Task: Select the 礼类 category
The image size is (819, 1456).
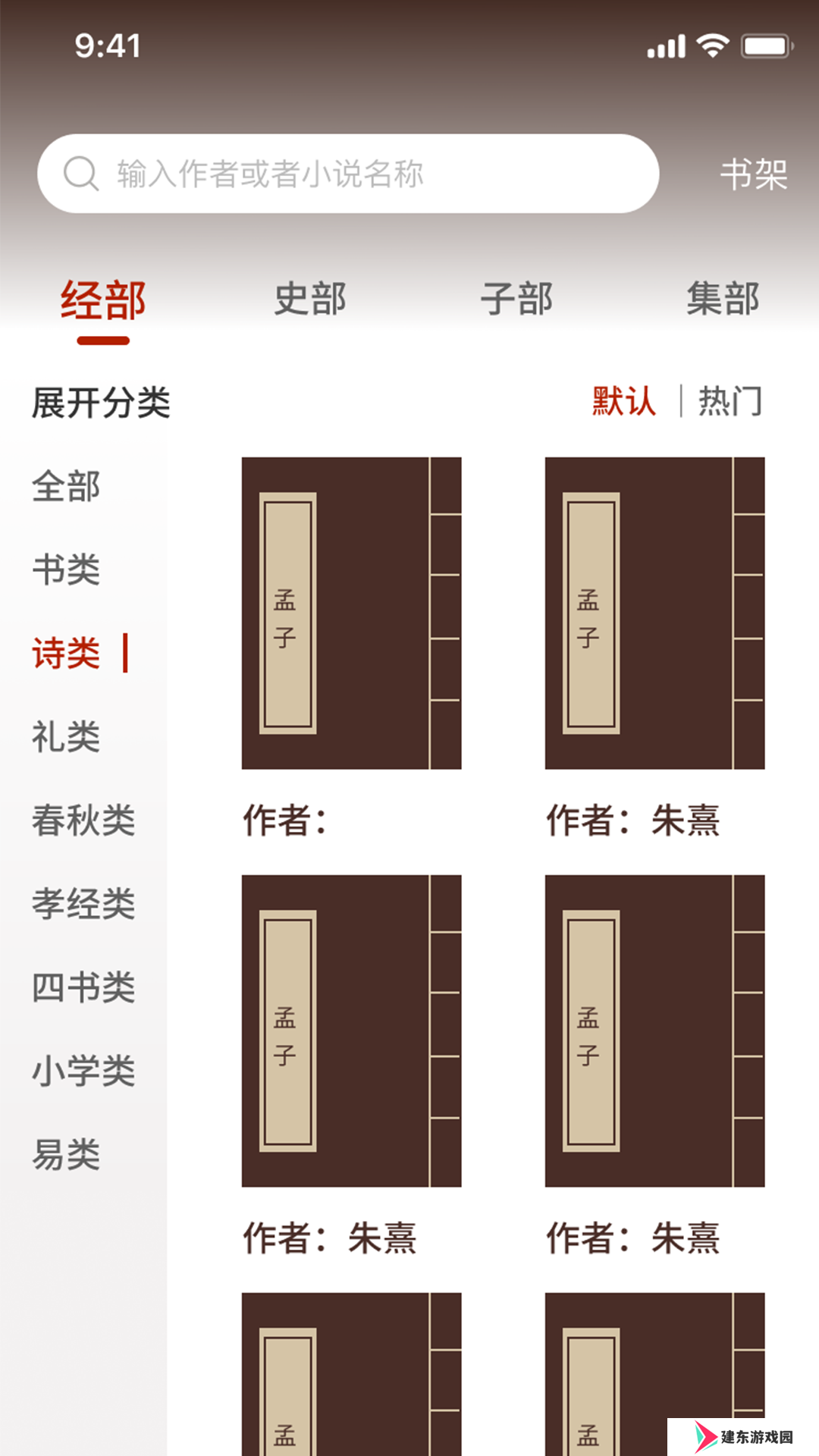Action: [x=66, y=736]
